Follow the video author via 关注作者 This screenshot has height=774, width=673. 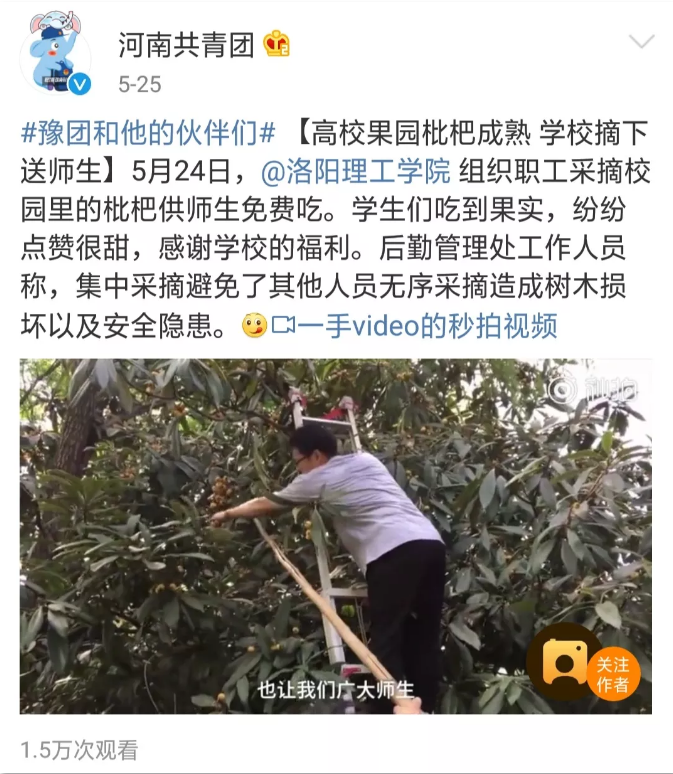pyautogui.click(x=612, y=674)
